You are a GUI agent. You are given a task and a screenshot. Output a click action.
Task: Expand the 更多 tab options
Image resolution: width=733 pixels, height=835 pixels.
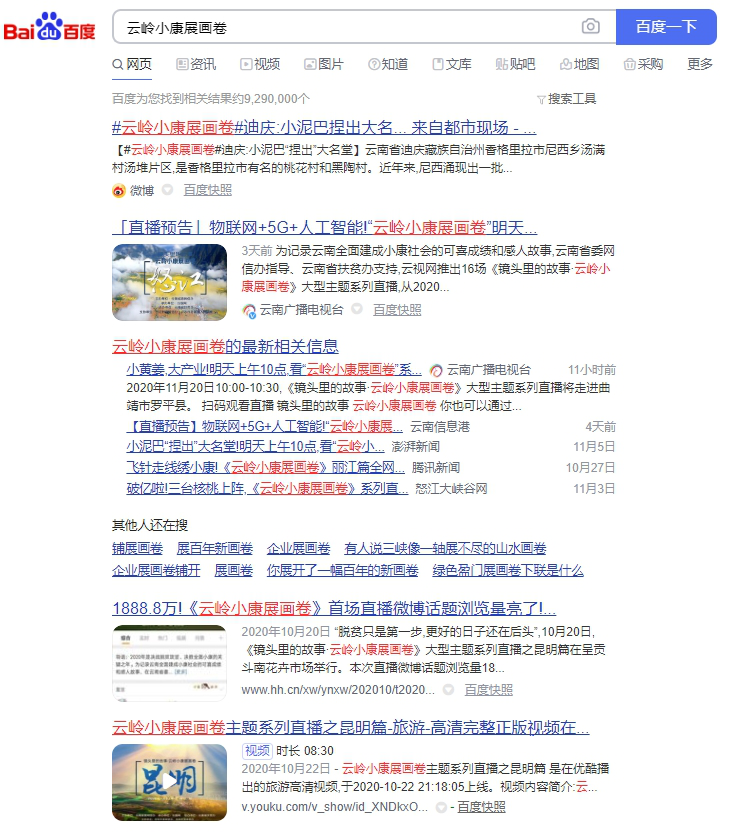pyautogui.click(x=700, y=64)
